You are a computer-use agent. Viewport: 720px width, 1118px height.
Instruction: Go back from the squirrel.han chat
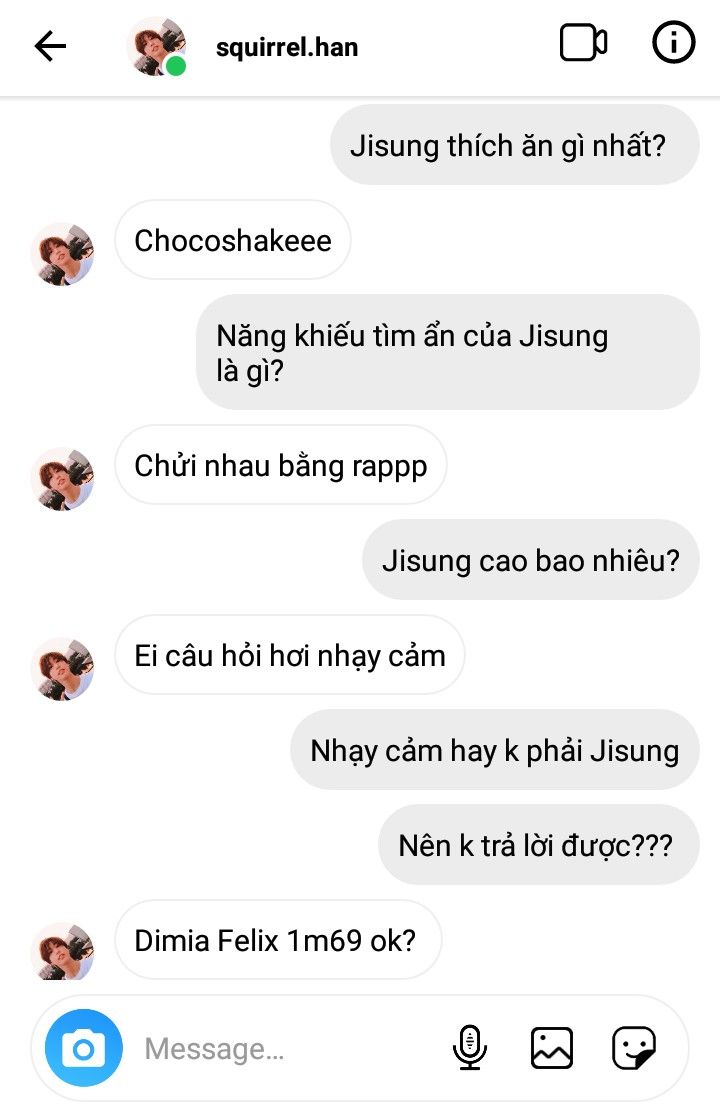(49, 46)
